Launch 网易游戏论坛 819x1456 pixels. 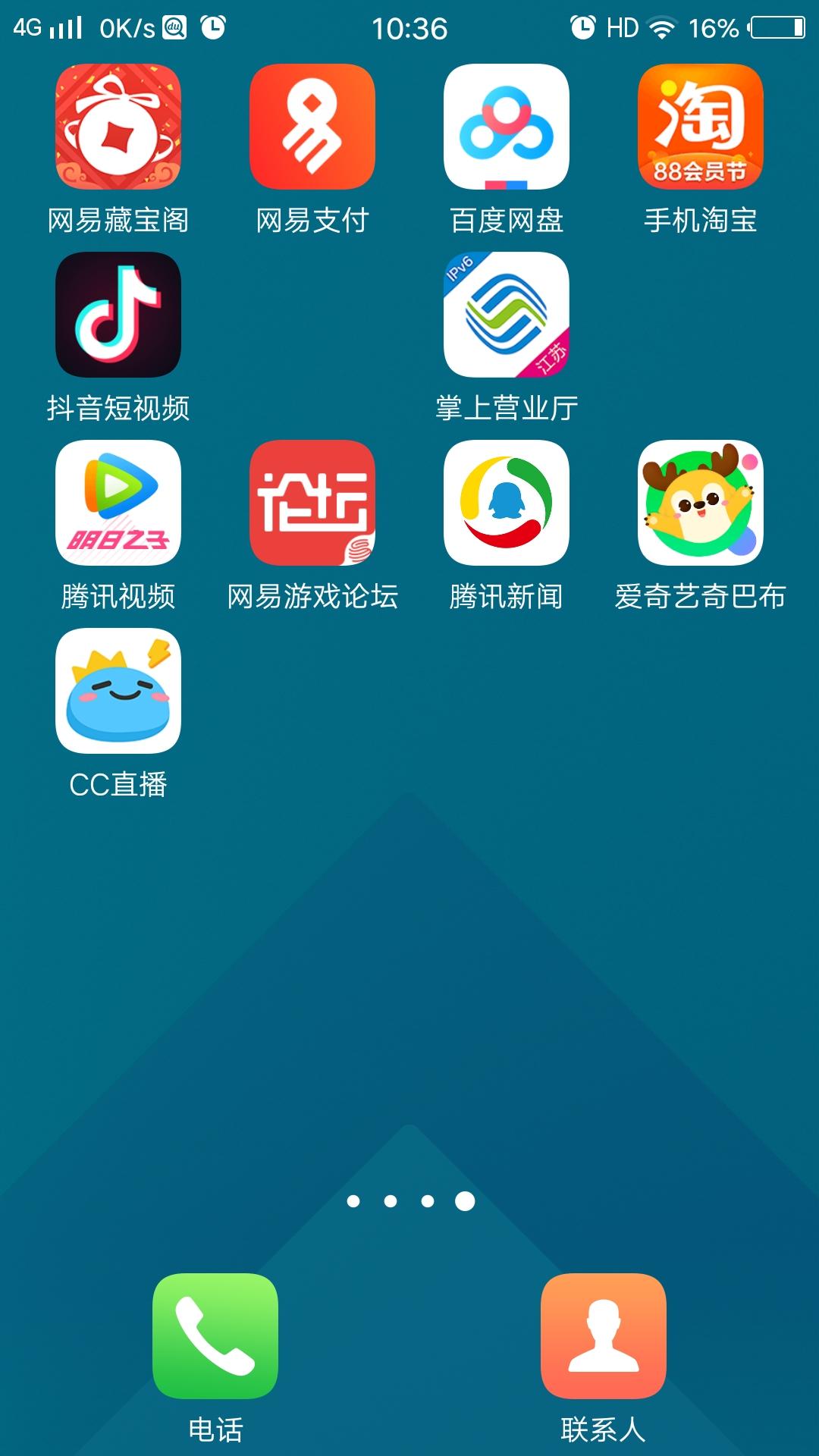(312, 503)
